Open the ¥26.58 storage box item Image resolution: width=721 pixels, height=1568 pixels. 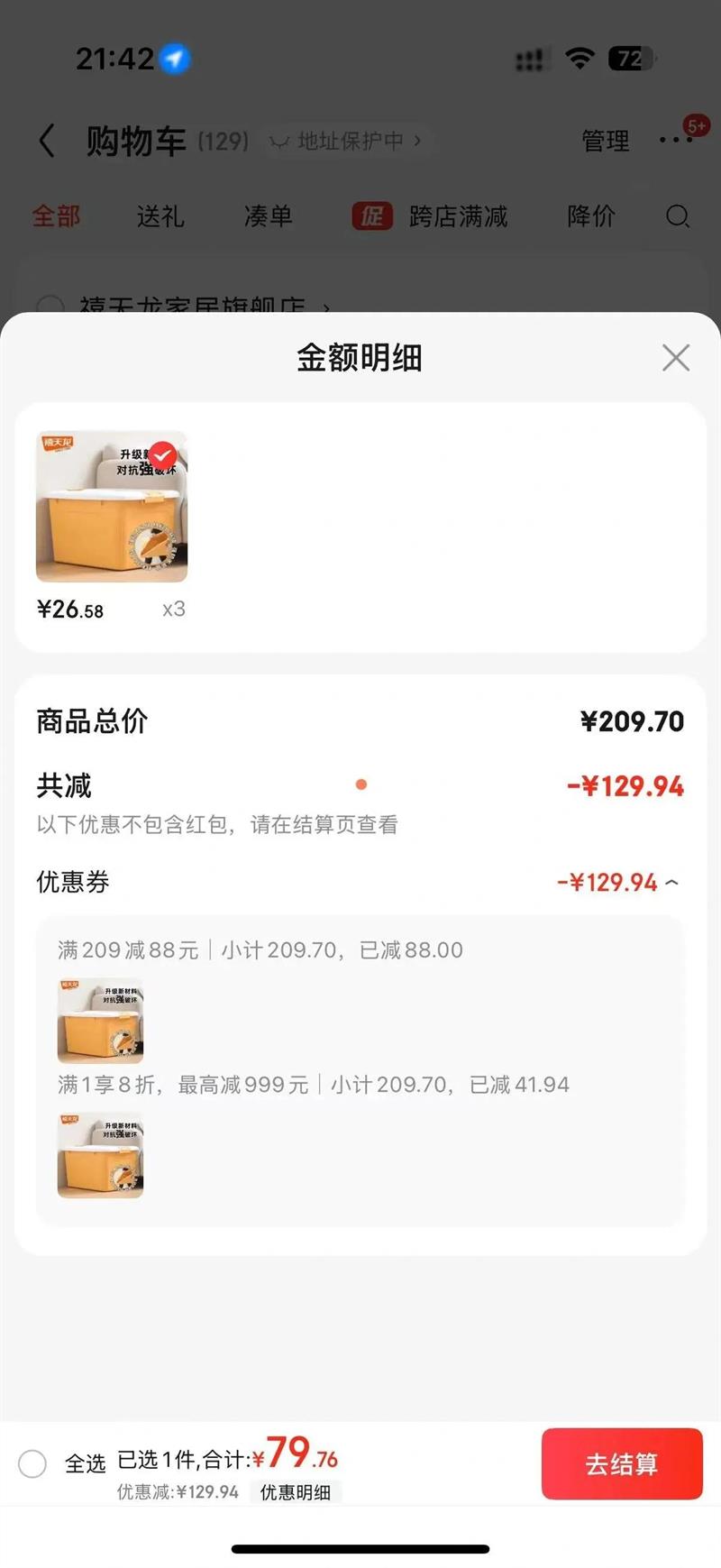[112, 507]
